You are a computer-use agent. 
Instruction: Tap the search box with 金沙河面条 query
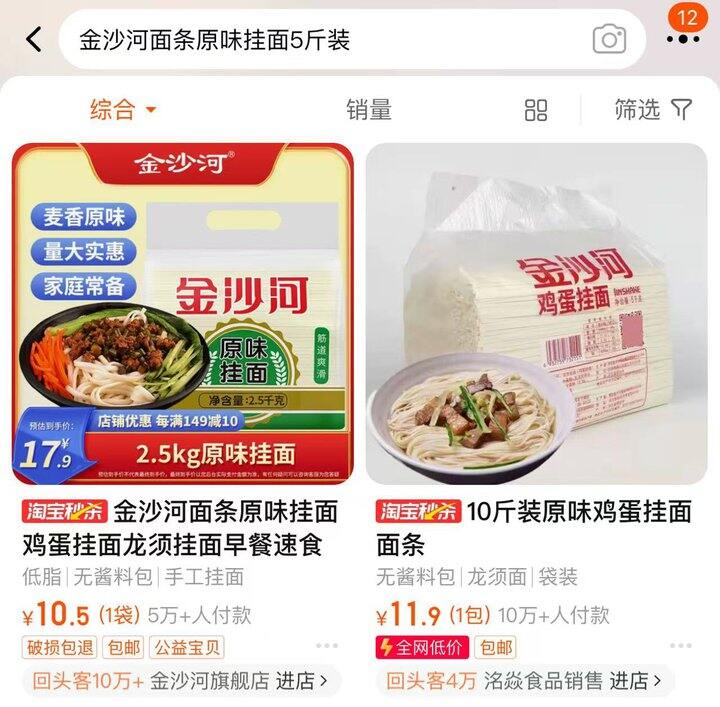click(320, 39)
